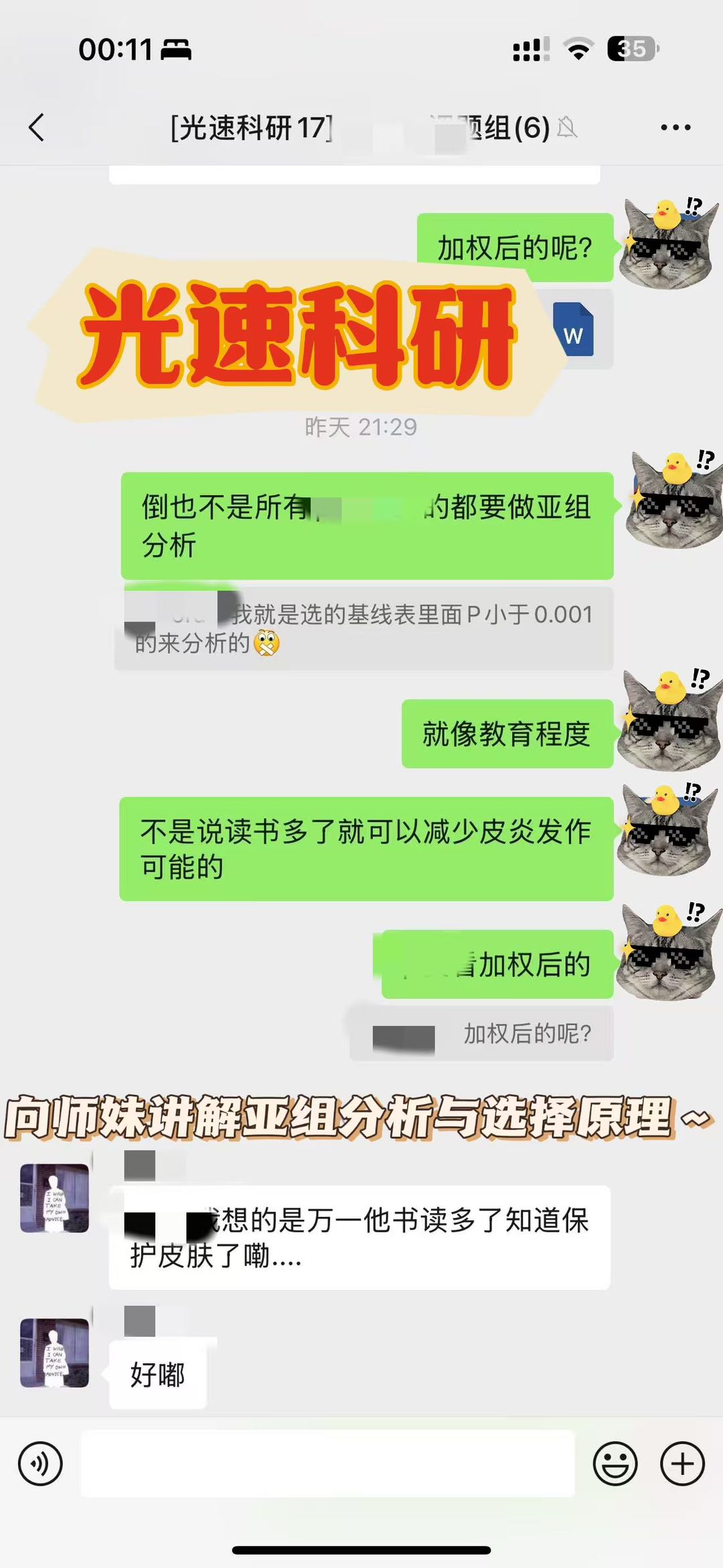The height and width of the screenshot is (1568, 723).
Task: Switch to voice message input
Action: pos(41,1464)
